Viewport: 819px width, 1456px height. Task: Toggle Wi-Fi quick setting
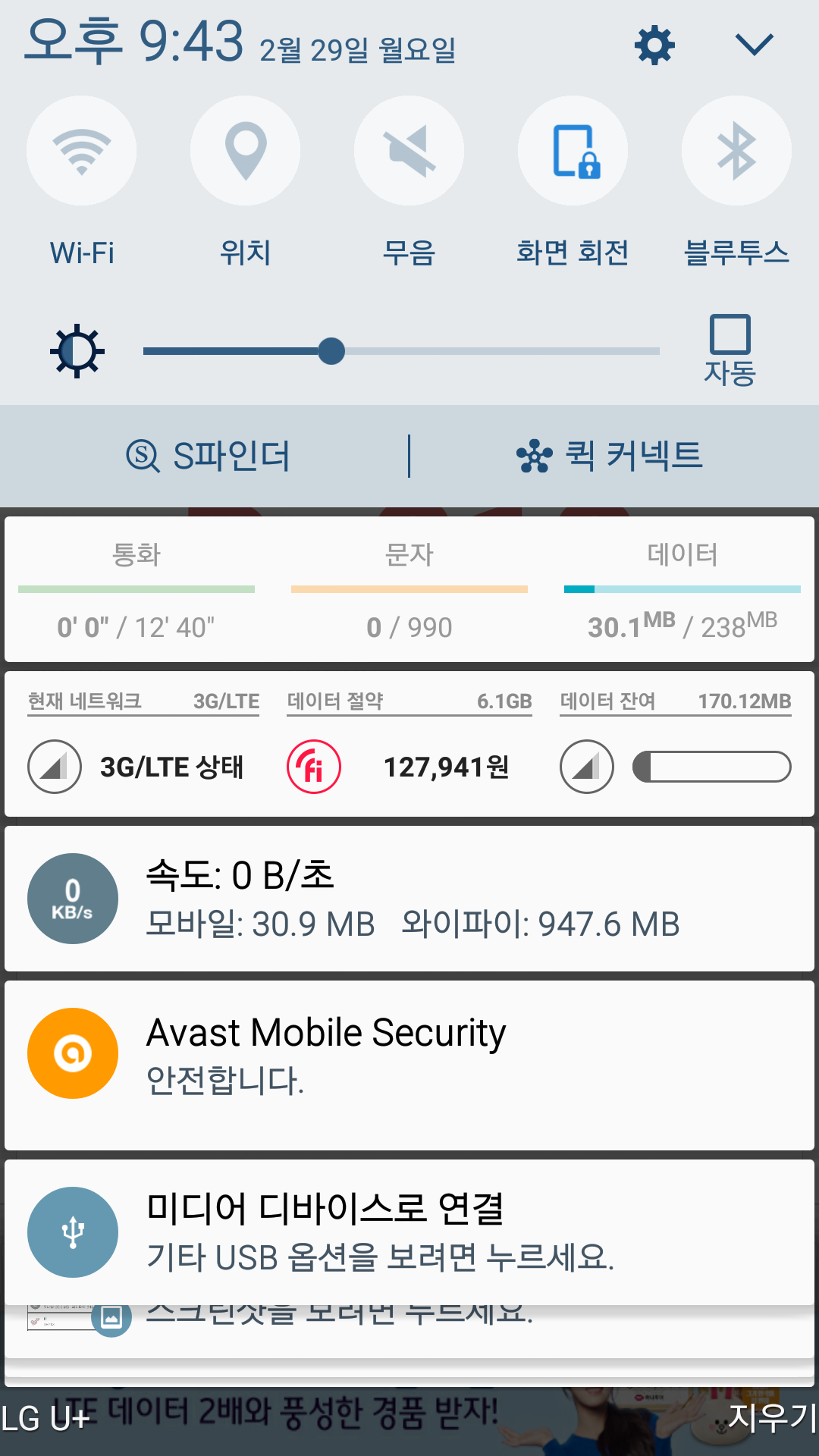[82, 151]
